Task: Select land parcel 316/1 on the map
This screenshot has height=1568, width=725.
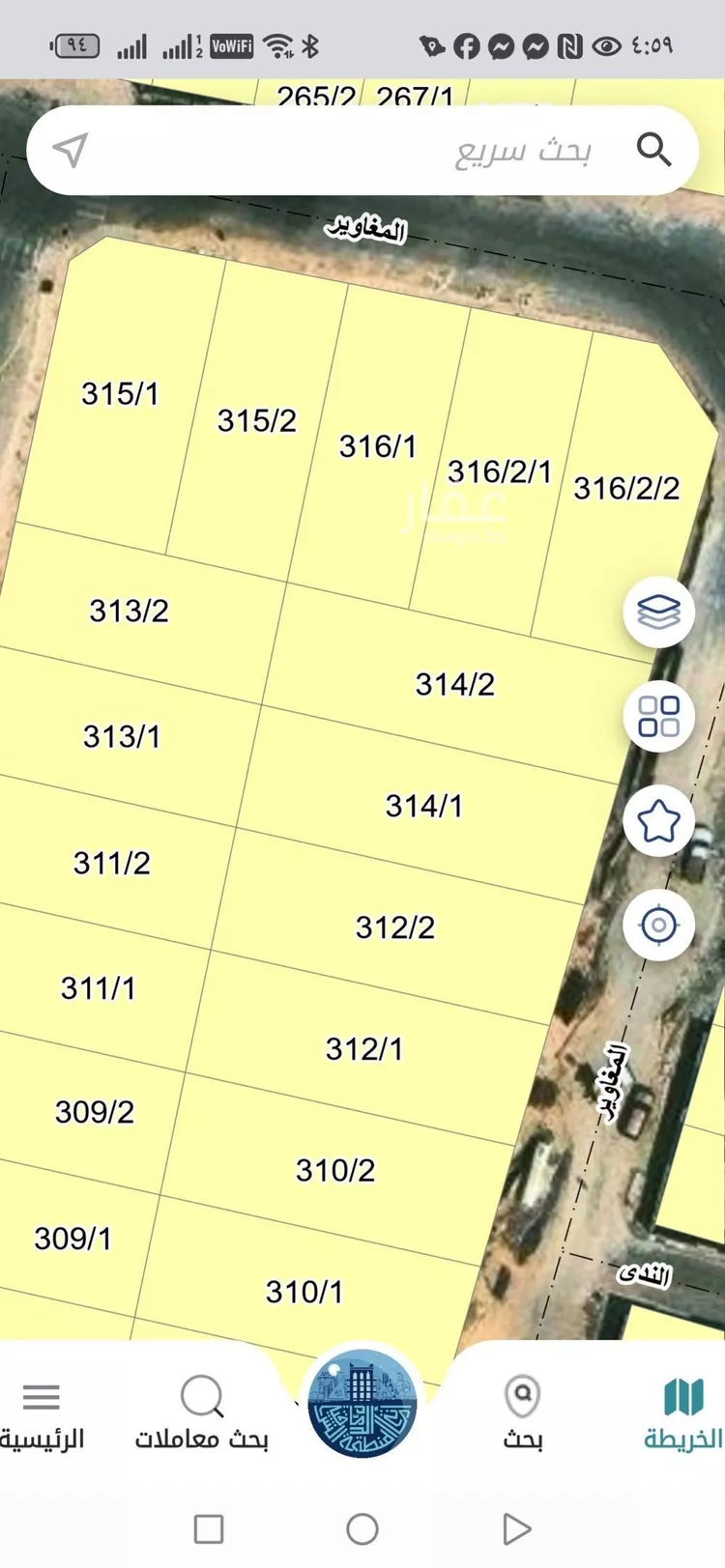Action: tap(377, 446)
